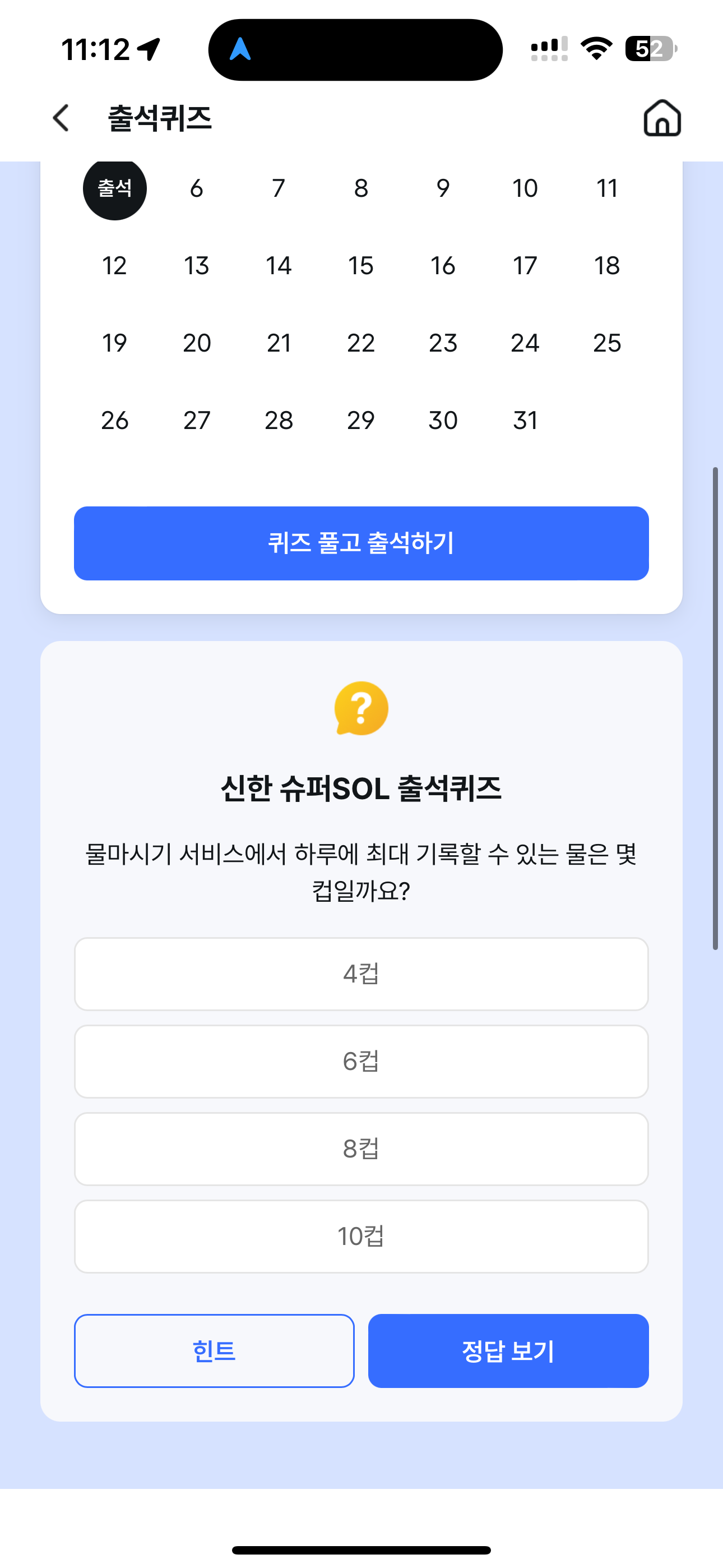This screenshot has width=723, height=1568.
Task: Choose 6컵 as the answer
Action: [x=361, y=1062]
